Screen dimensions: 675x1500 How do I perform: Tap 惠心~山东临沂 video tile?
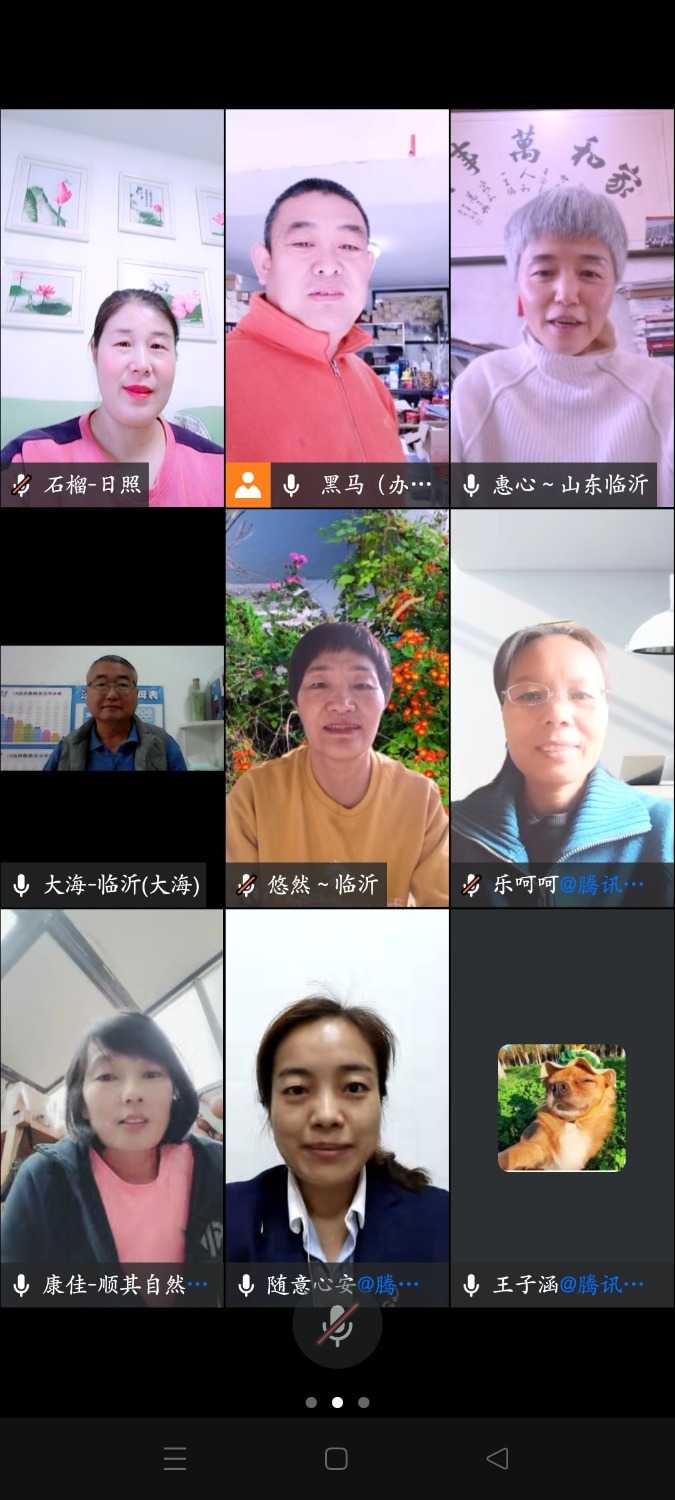562,308
